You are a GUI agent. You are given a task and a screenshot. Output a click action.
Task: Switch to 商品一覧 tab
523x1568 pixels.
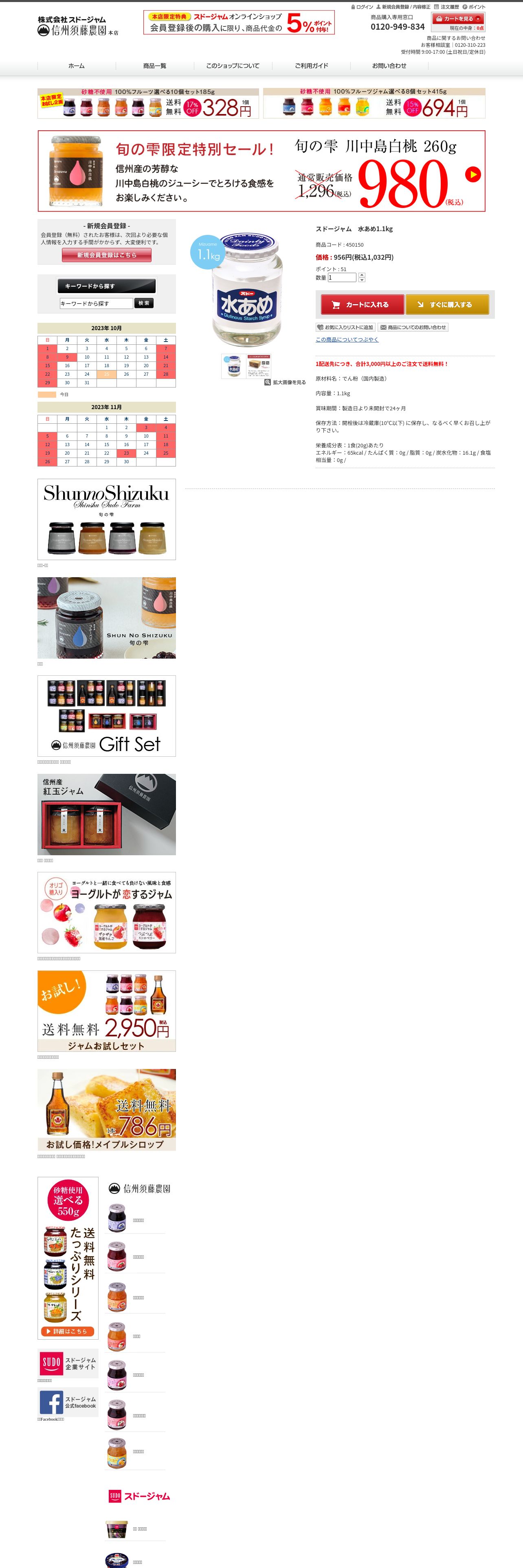coord(155,66)
